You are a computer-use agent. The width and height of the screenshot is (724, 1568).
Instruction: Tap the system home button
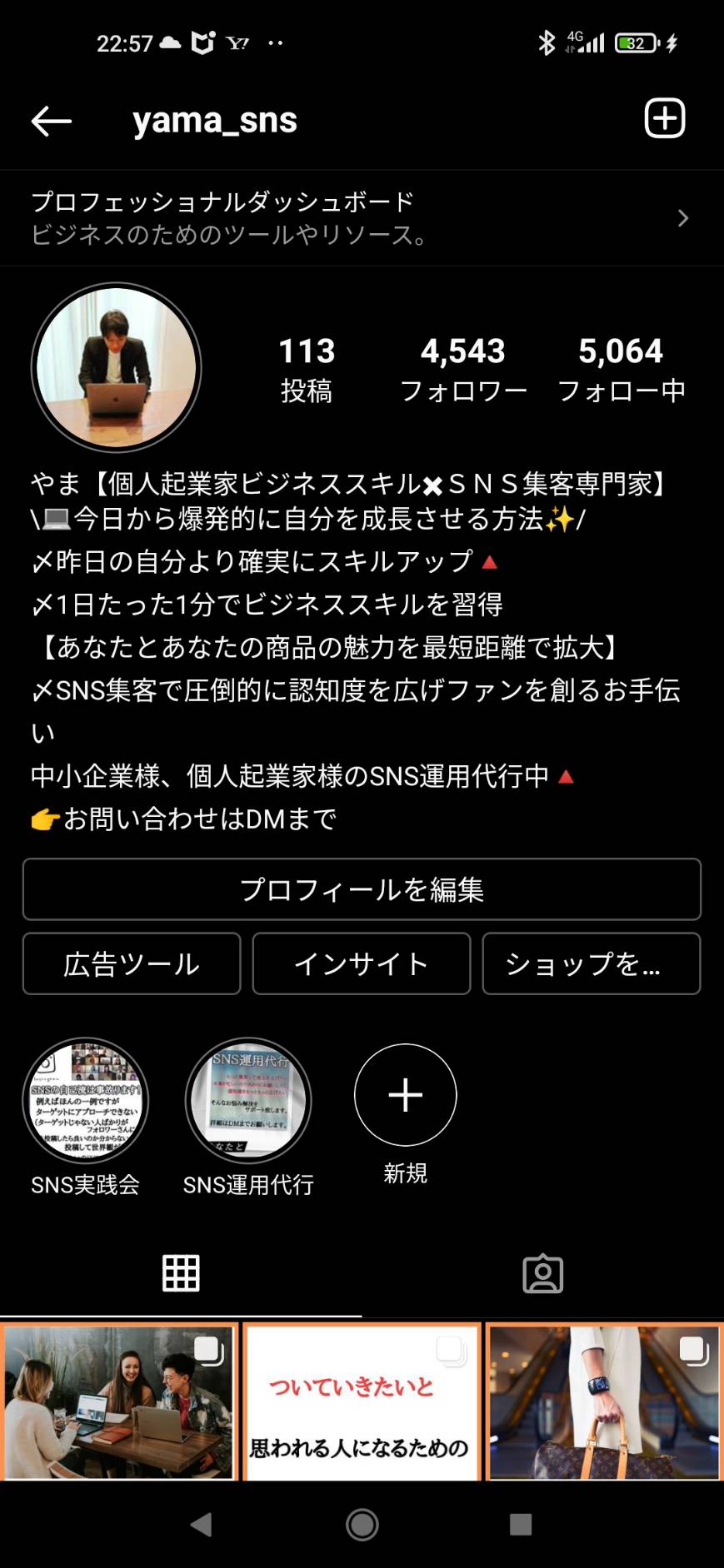tap(362, 1524)
